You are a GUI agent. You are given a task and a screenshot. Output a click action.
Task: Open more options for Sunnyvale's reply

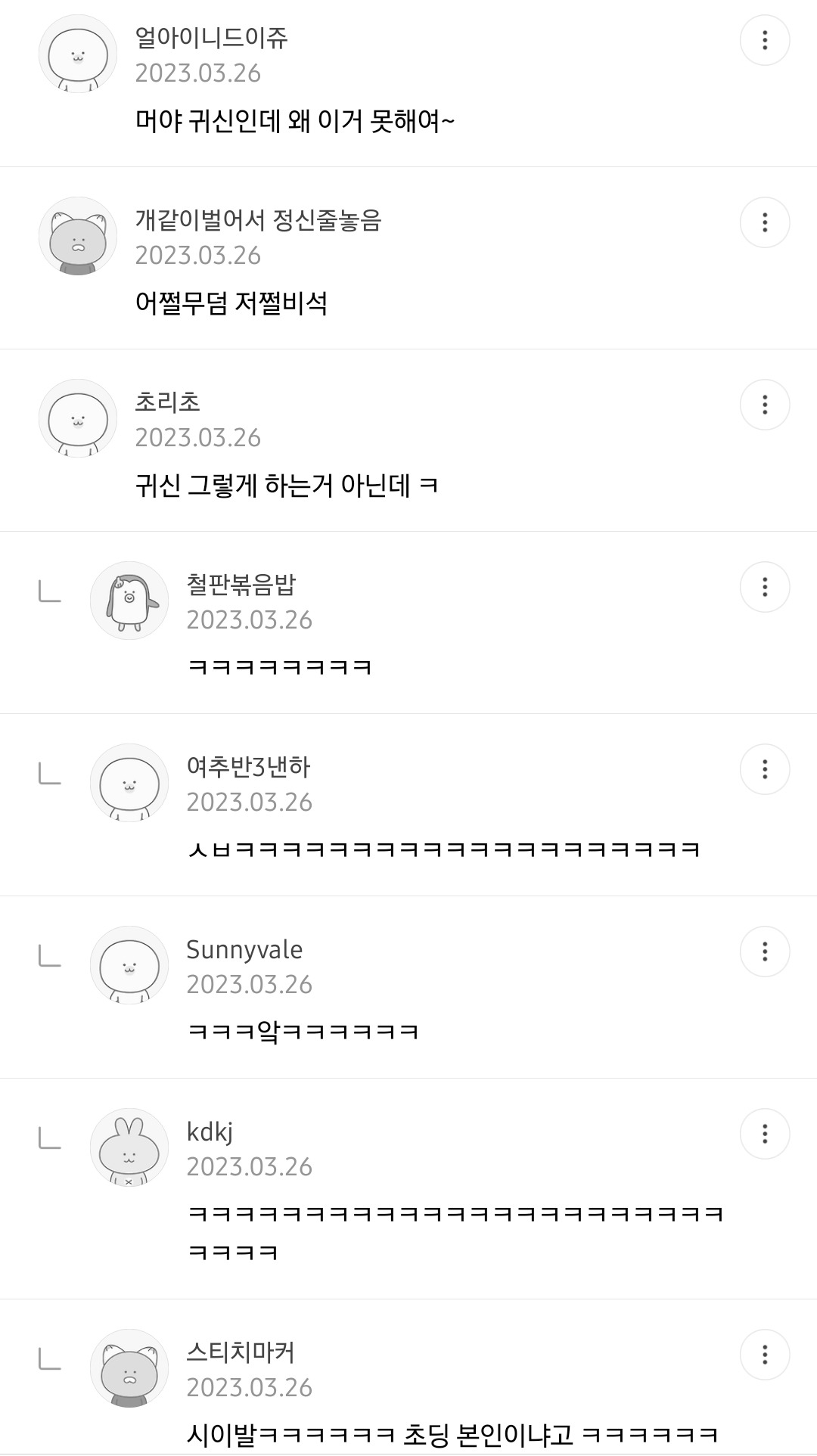[765, 952]
